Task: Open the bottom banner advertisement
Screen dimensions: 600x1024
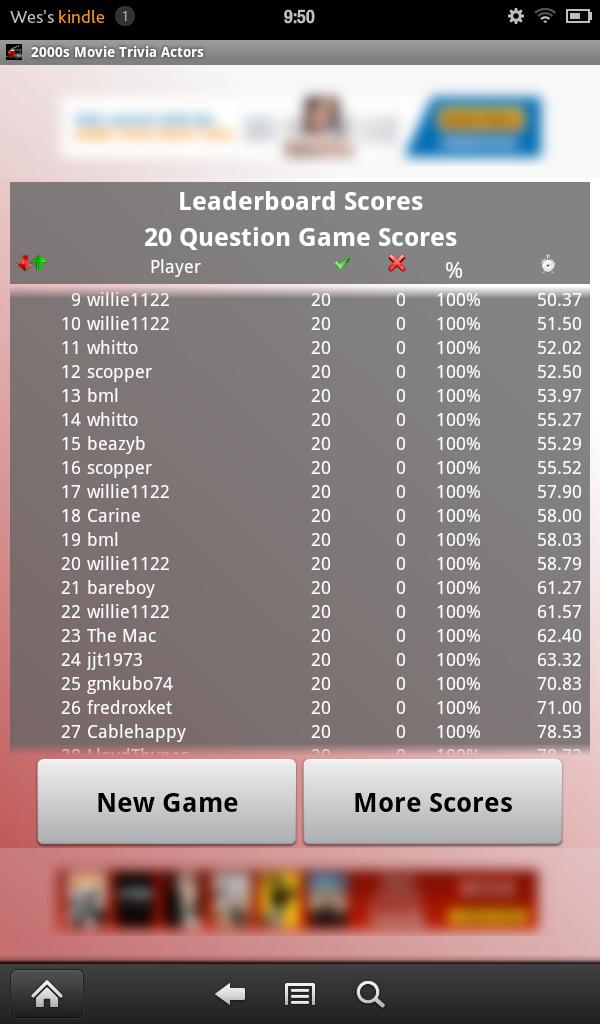Action: (300, 900)
